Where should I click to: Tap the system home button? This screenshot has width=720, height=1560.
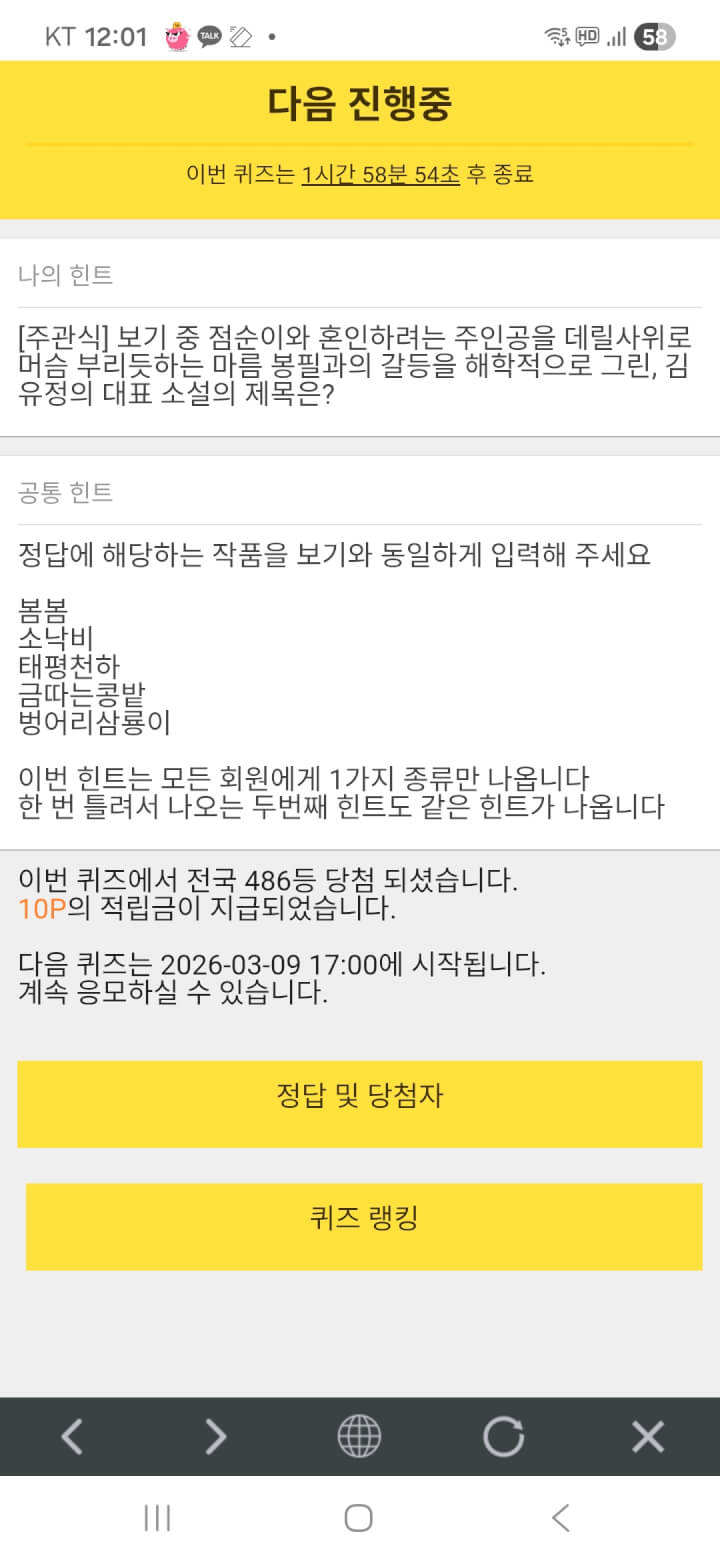click(359, 1518)
